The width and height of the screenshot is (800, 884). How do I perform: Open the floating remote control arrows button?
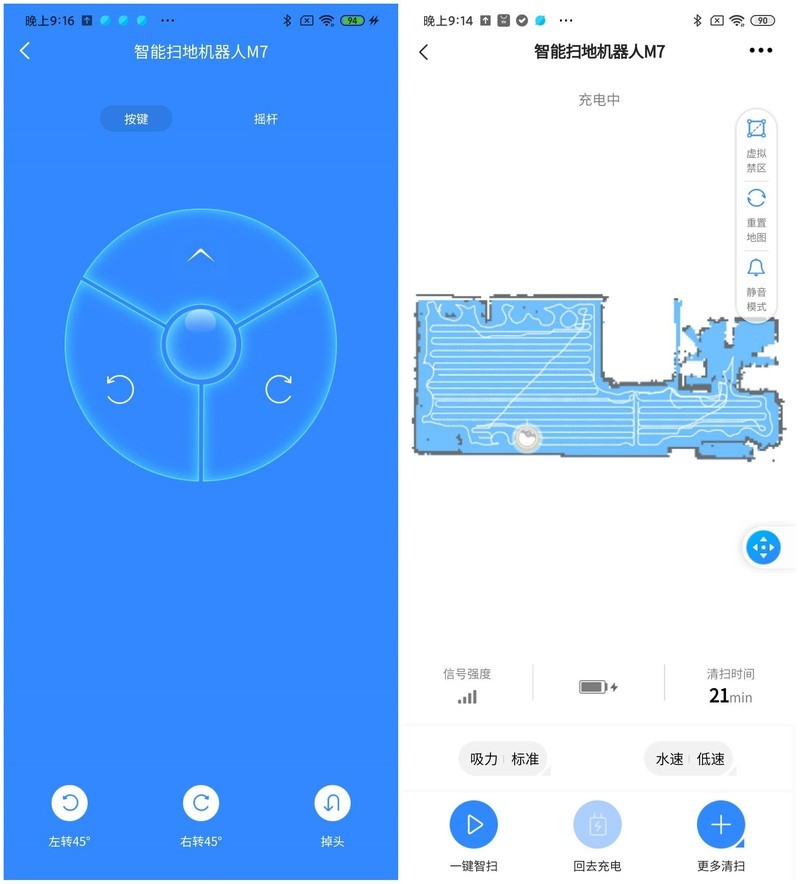click(764, 548)
